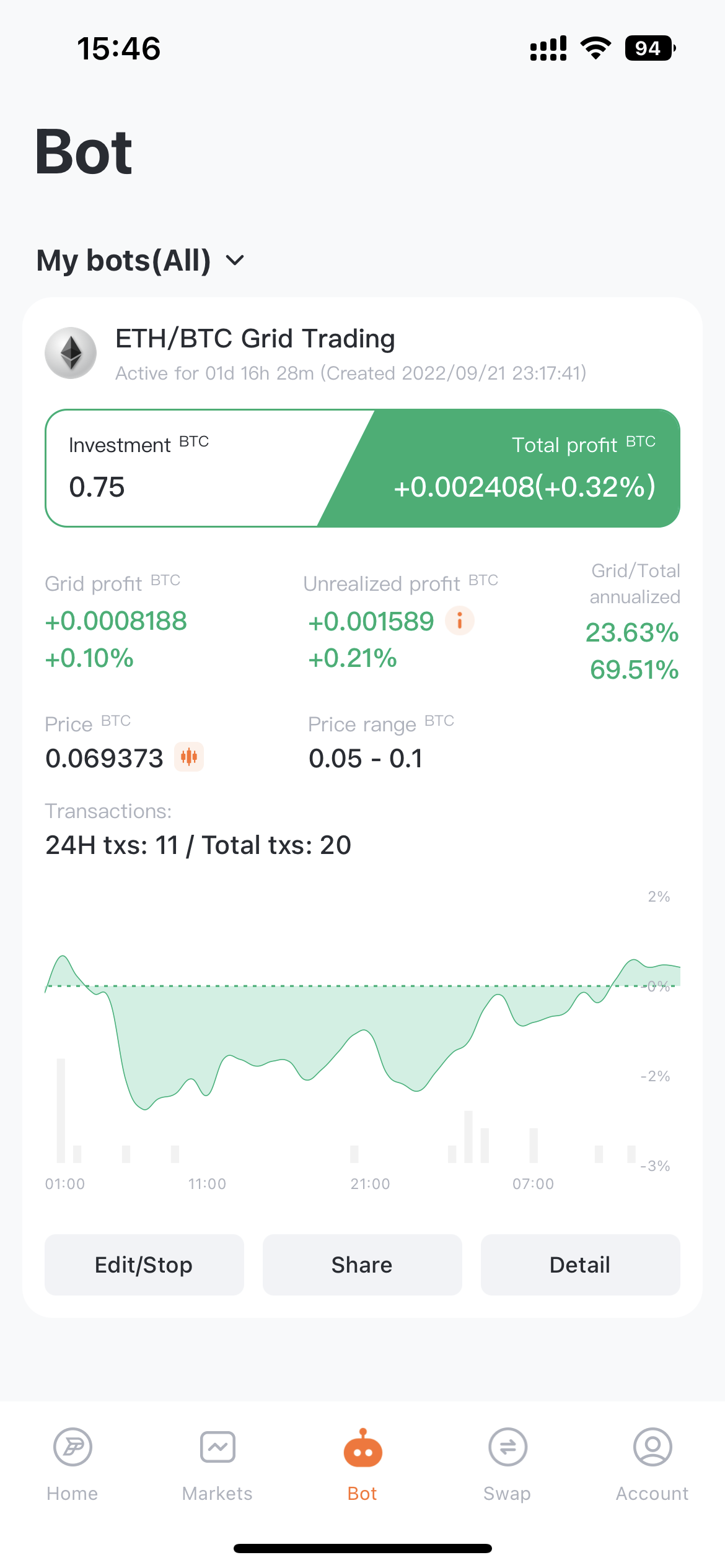Select the ETH/BTC Grid Trading title

pyautogui.click(x=255, y=339)
